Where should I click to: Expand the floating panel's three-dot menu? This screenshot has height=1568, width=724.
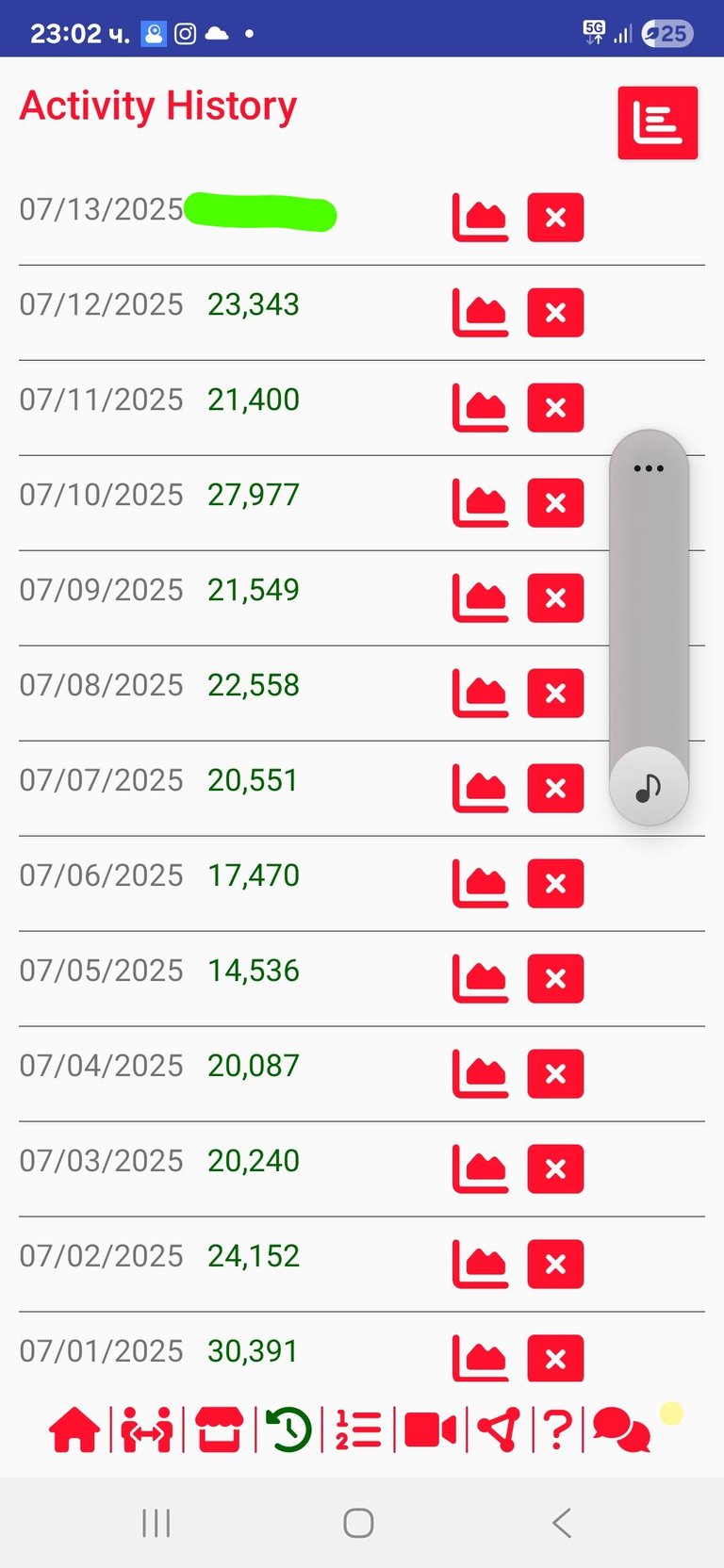pyautogui.click(x=649, y=468)
